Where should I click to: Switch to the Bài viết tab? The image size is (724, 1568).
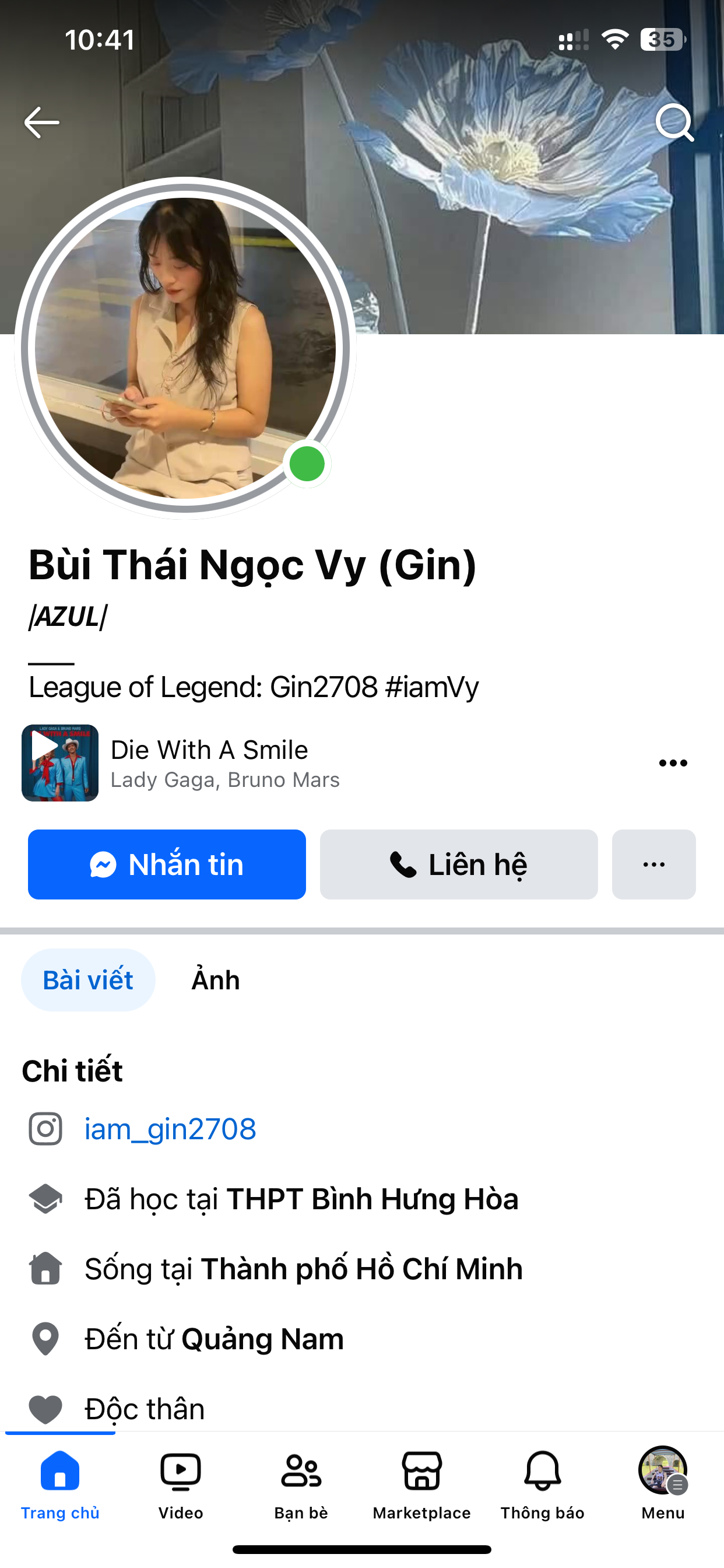[88, 980]
